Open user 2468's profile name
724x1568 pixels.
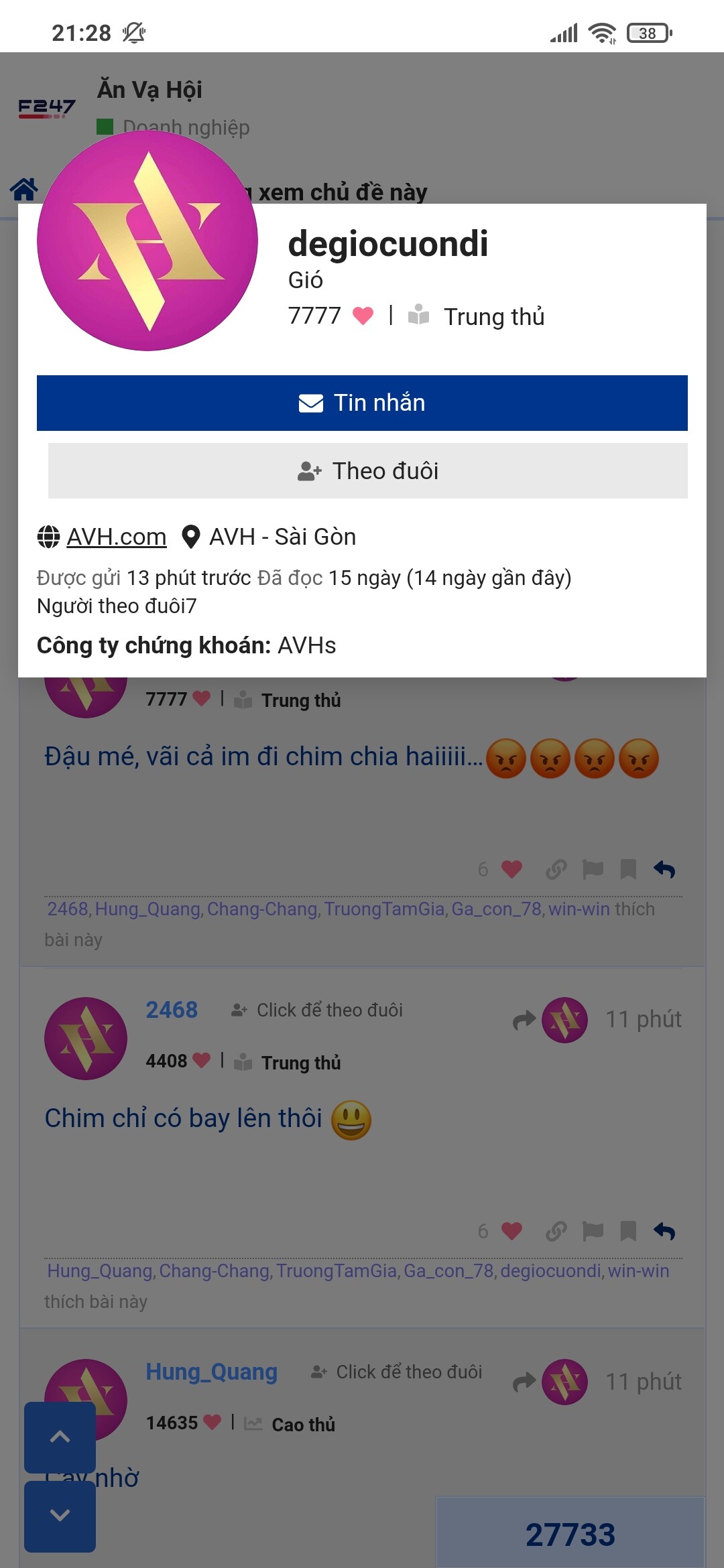click(172, 1010)
